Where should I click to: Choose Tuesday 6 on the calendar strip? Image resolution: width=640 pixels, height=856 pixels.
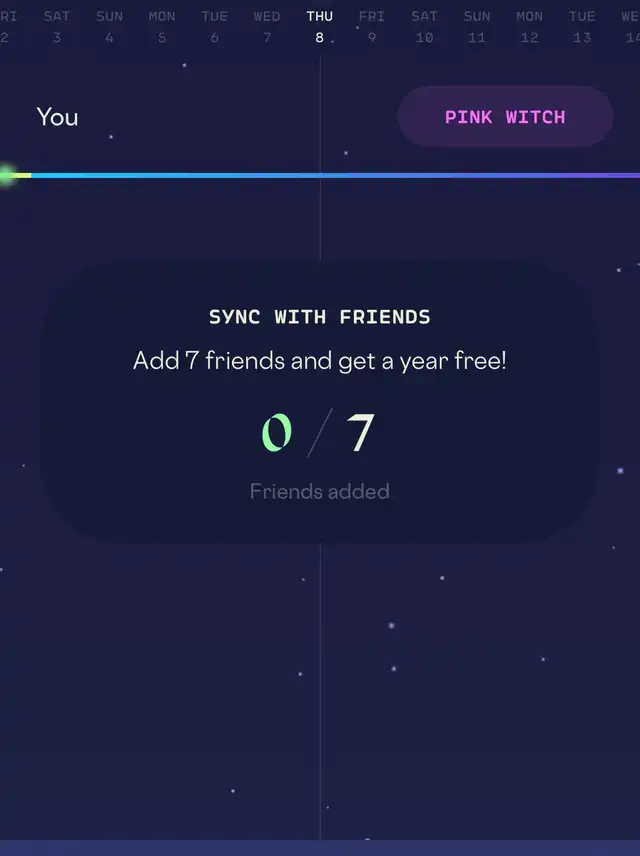214,27
